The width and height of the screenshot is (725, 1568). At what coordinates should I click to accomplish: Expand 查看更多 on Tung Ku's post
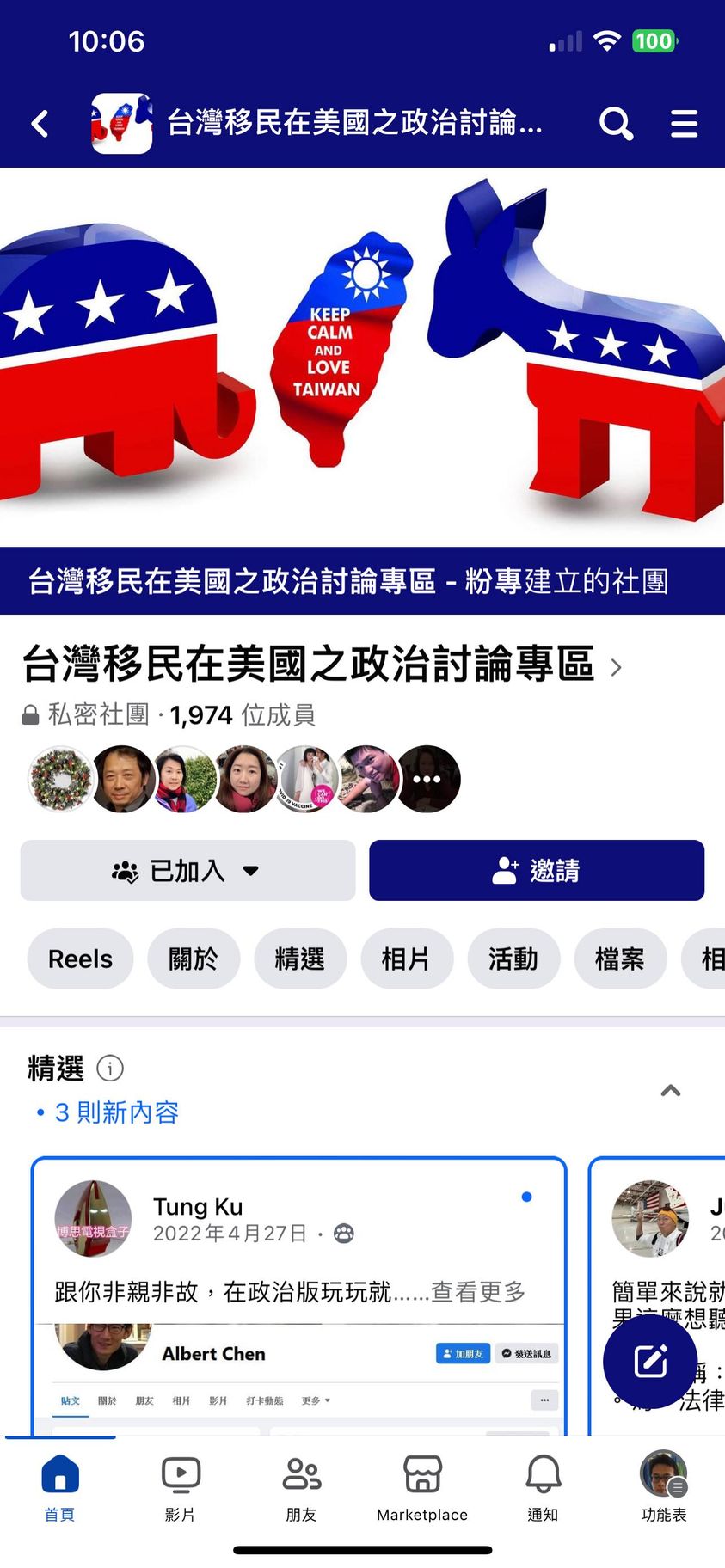point(478,1291)
